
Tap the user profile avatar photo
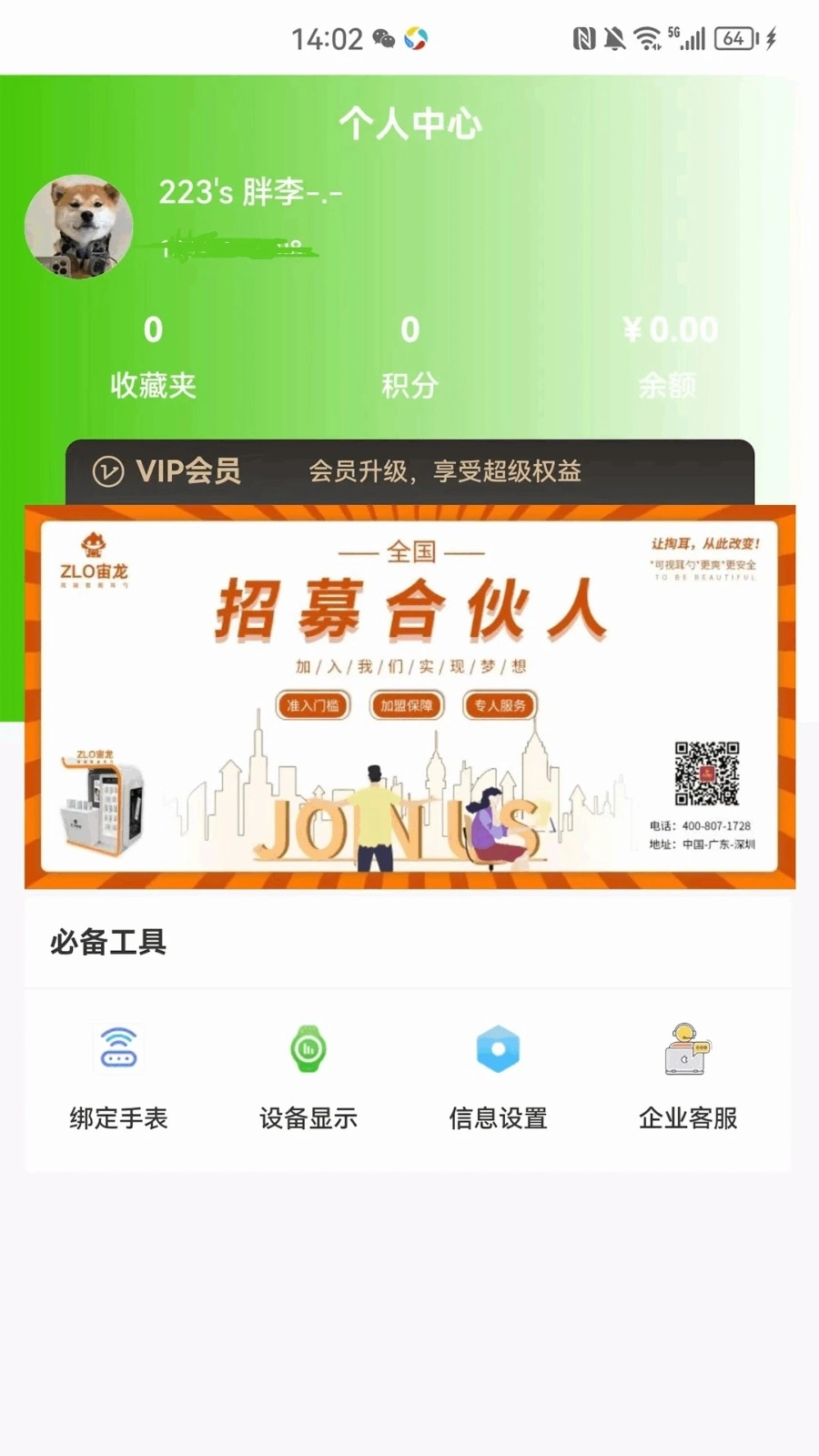[79, 227]
